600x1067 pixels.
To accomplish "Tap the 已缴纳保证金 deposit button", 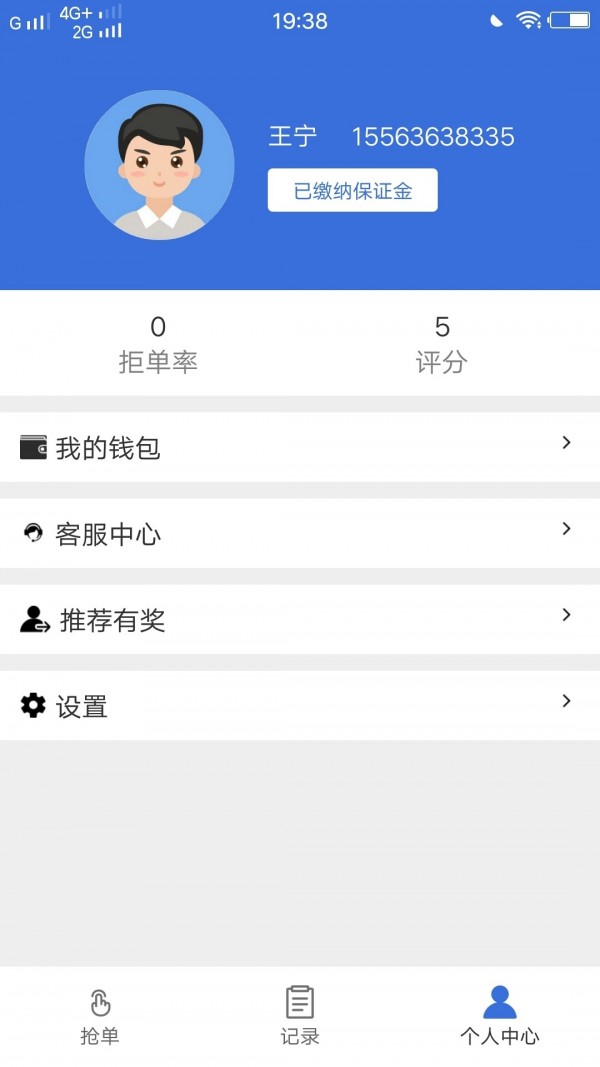I will 352,191.
